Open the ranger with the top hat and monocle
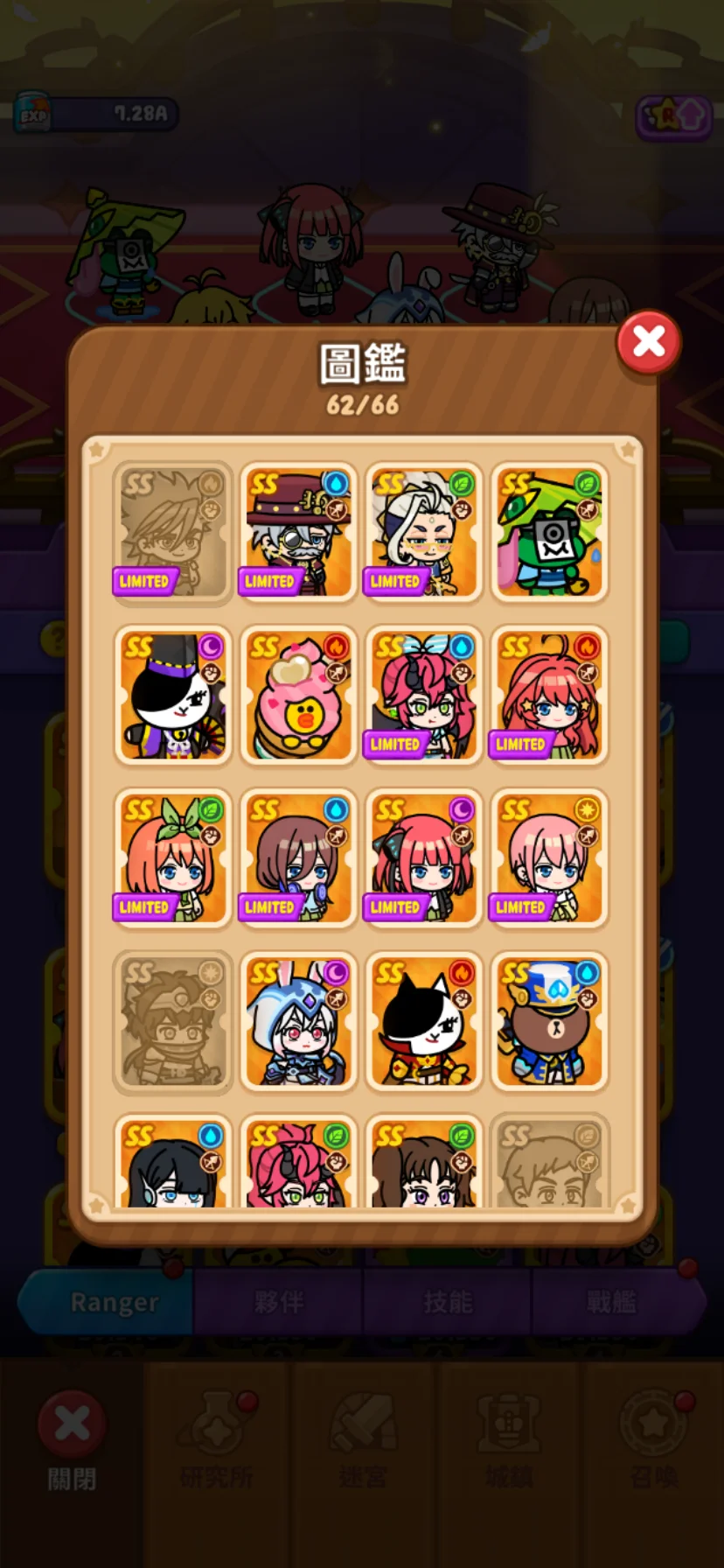 [298, 533]
